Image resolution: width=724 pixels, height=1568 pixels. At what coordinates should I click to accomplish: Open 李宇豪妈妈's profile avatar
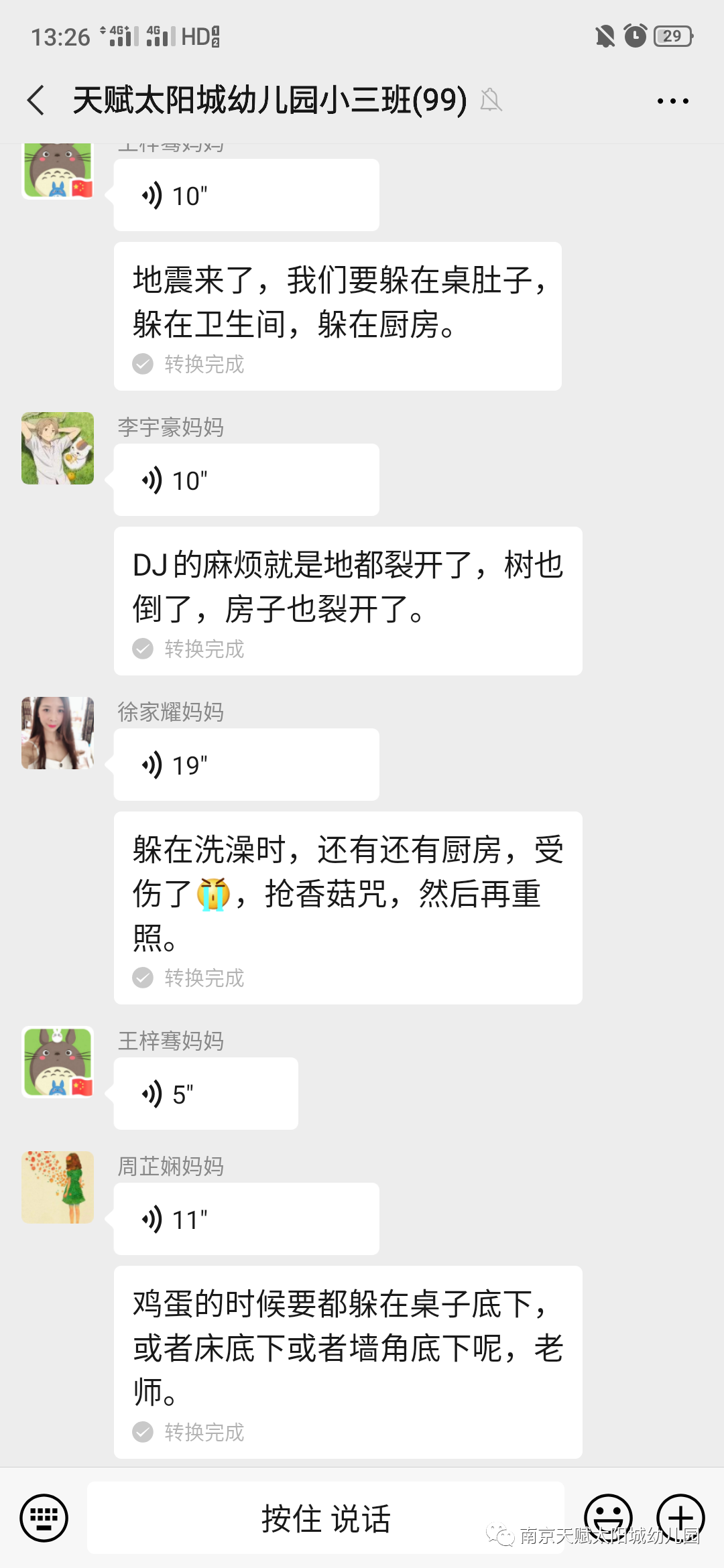pyautogui.click(x=58, y=448)
